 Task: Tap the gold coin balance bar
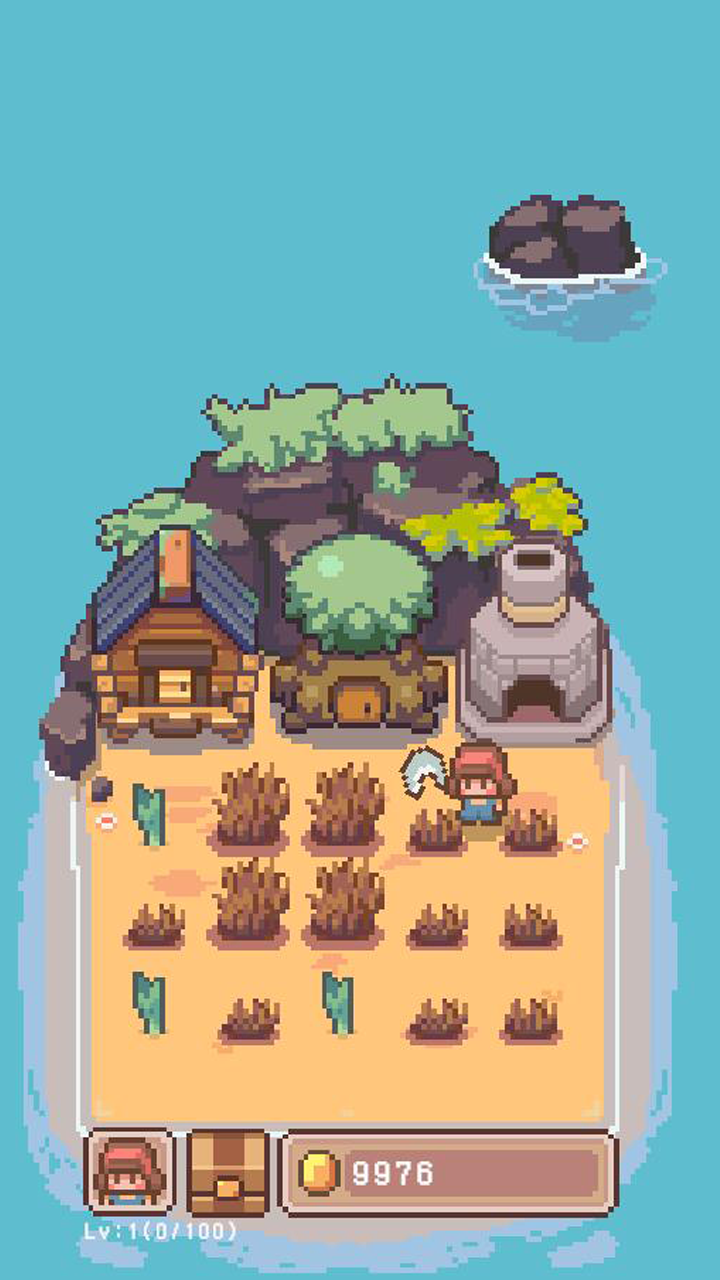pyautogui.click(x=450, y=1172)
